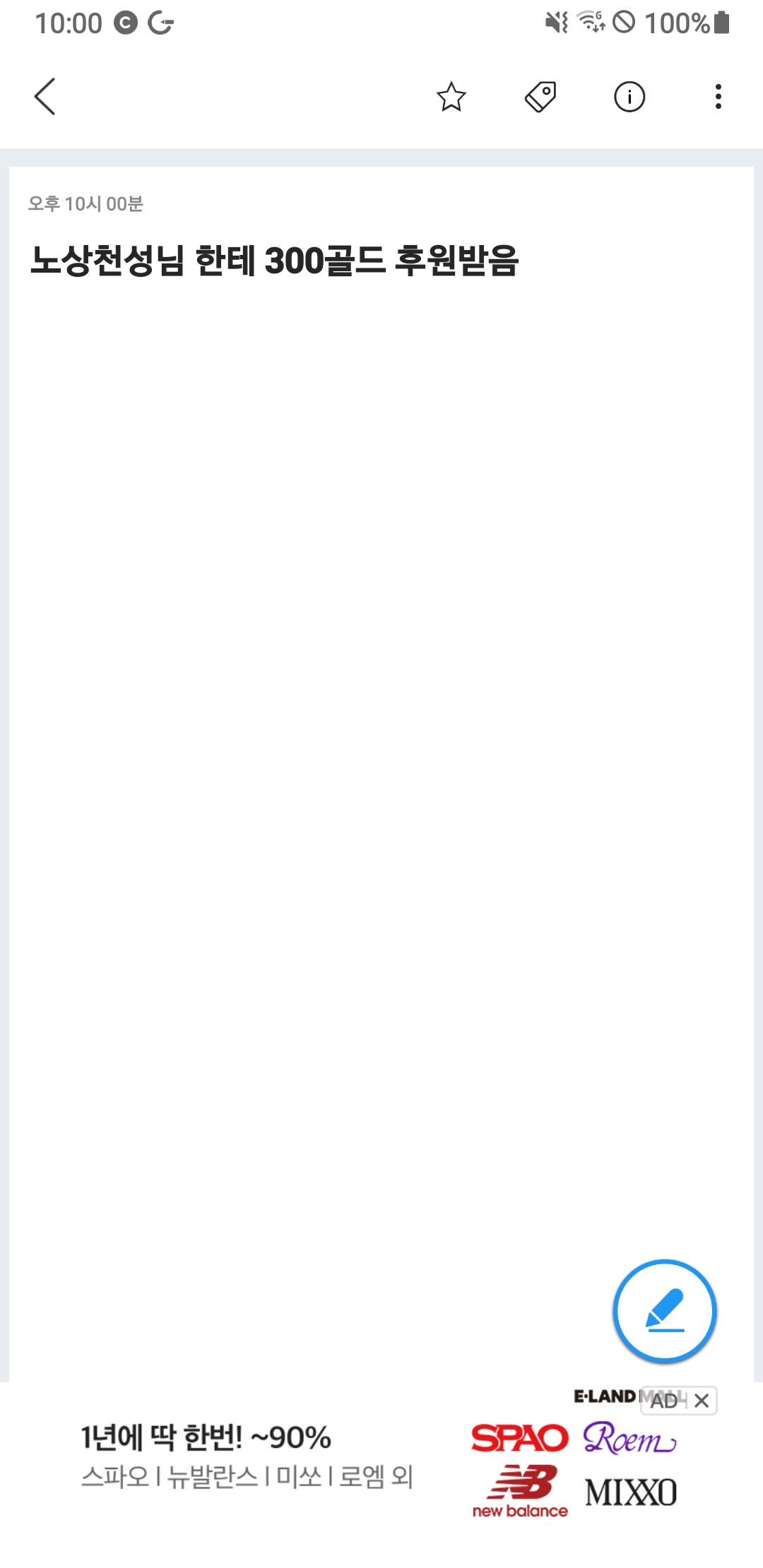Mark this note with the star
The height and width of the screenshot is (1568, 763).
[x=451, y=97]
